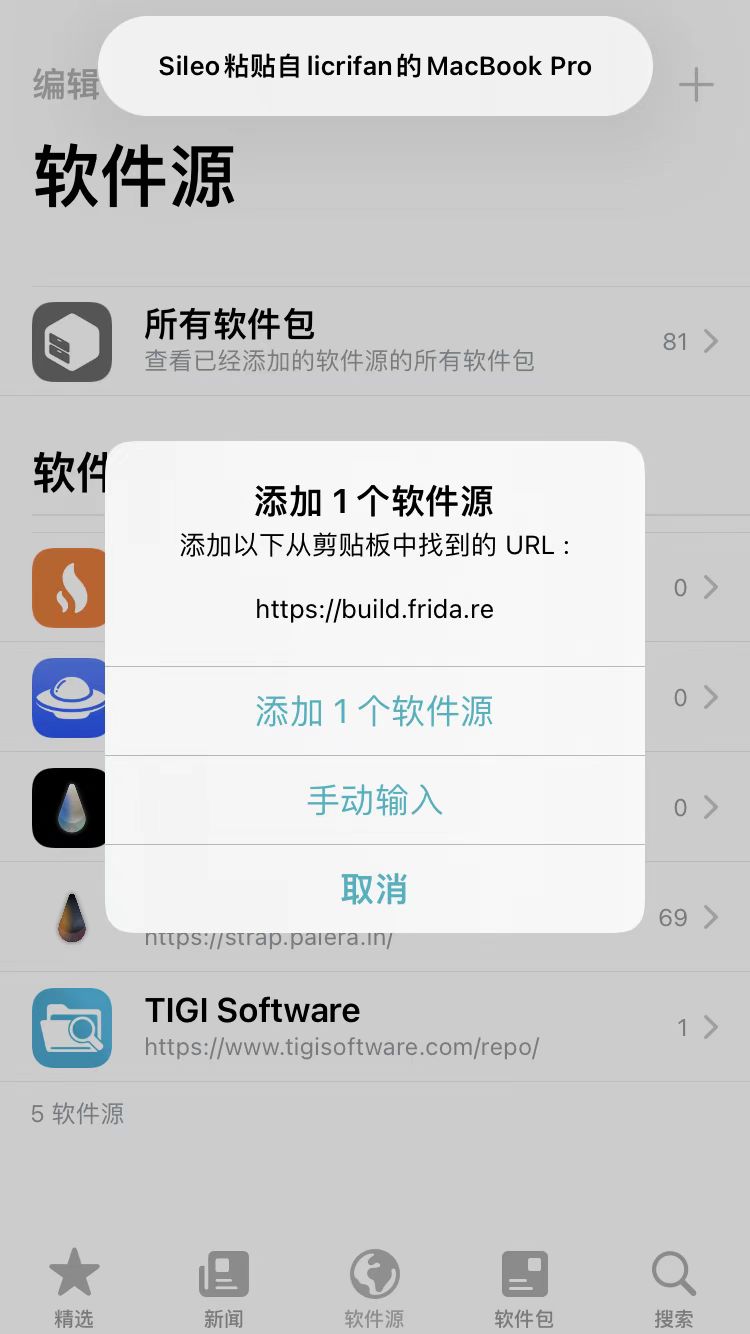
Task: Tap the https://build.frida.re URL text
Action: click(x=374, y=609)
